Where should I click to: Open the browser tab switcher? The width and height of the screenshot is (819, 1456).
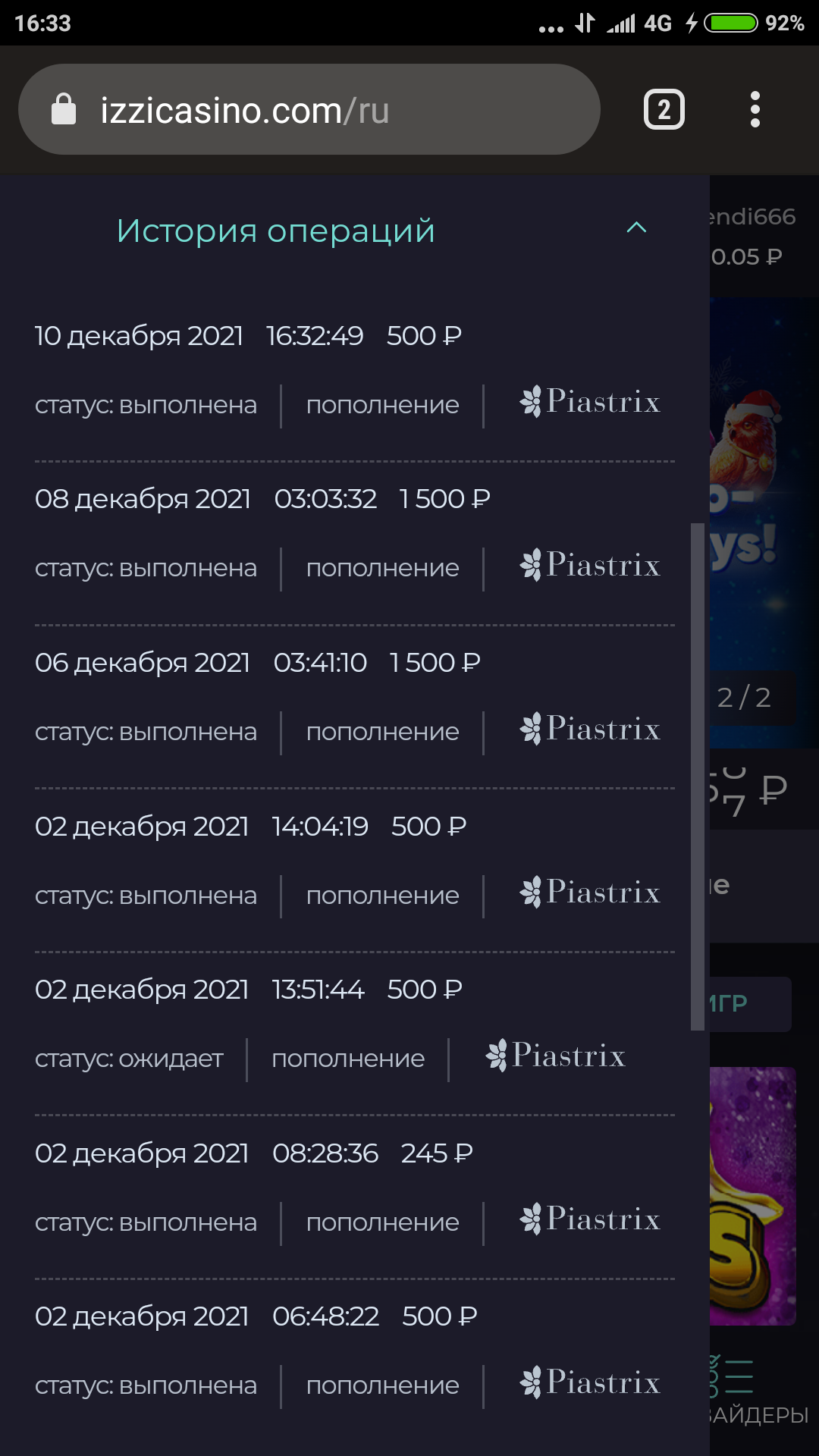(x=664, y=110)
